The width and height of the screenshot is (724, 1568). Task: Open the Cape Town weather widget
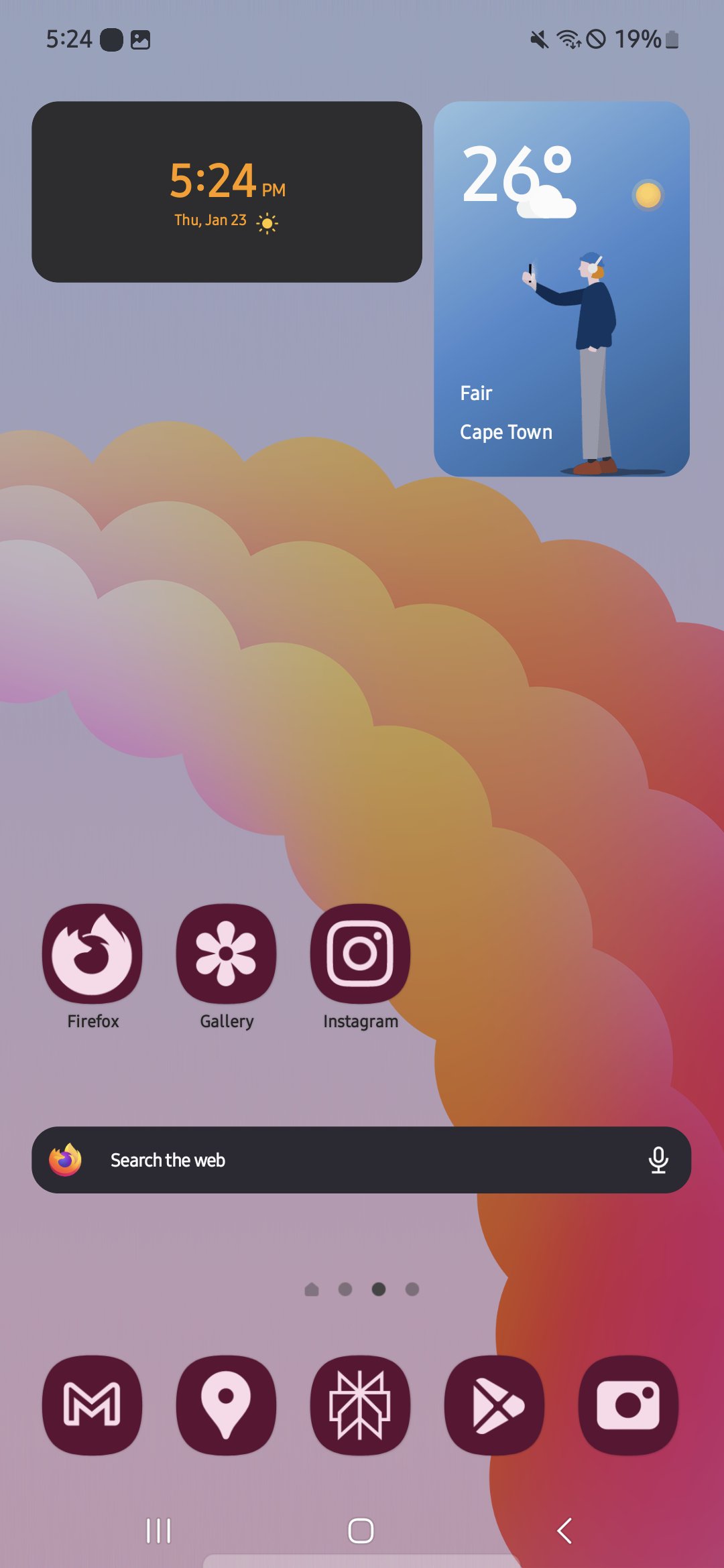coord(562,289)
